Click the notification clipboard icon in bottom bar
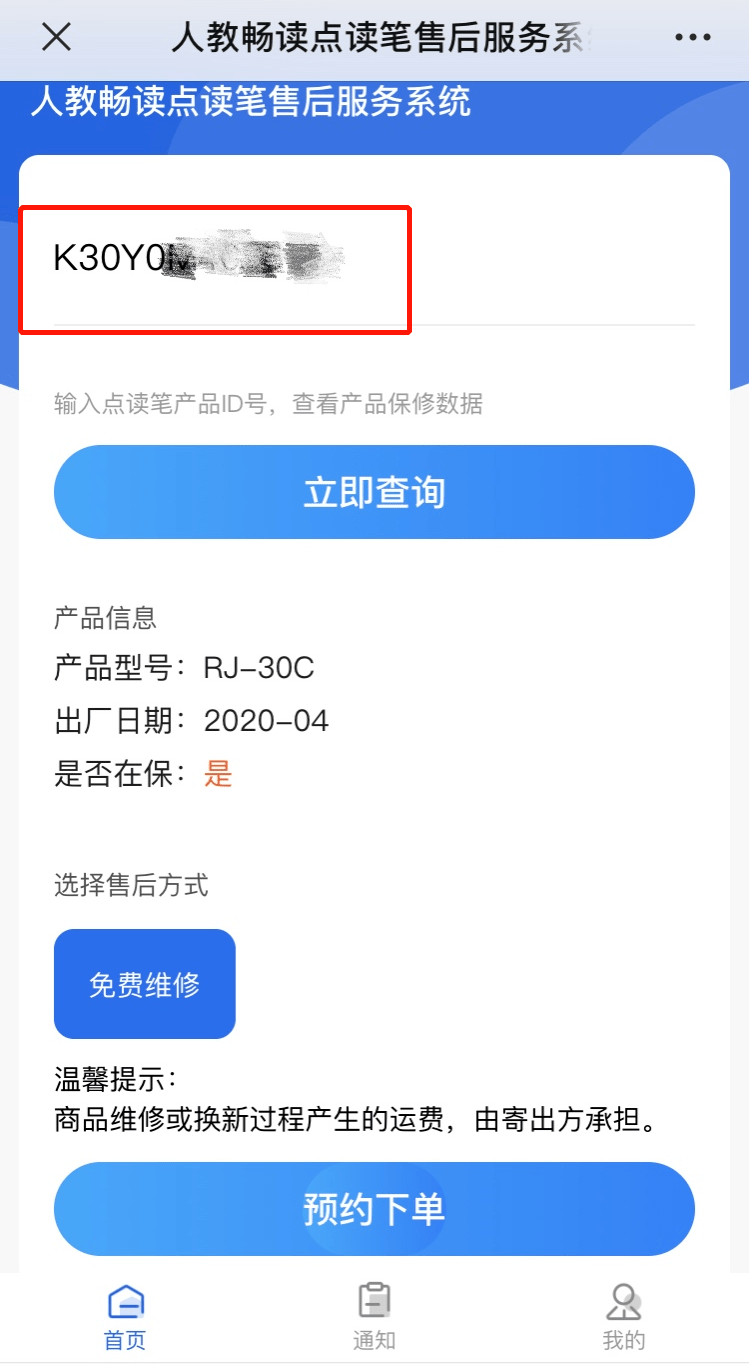The width and height of the screenshot is (749, 1364). point(374,1297)
